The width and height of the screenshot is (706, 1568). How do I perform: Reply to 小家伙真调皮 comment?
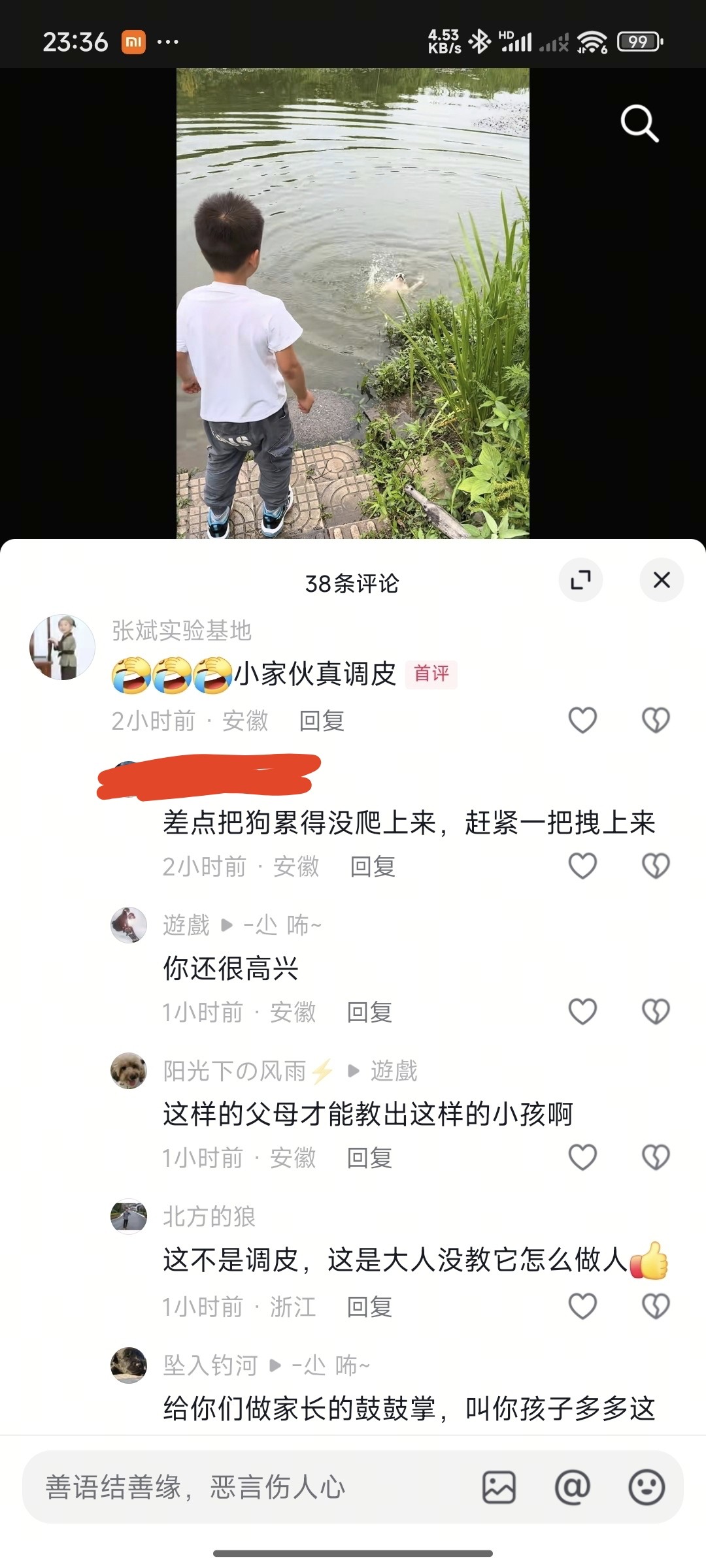pos(322,721)
